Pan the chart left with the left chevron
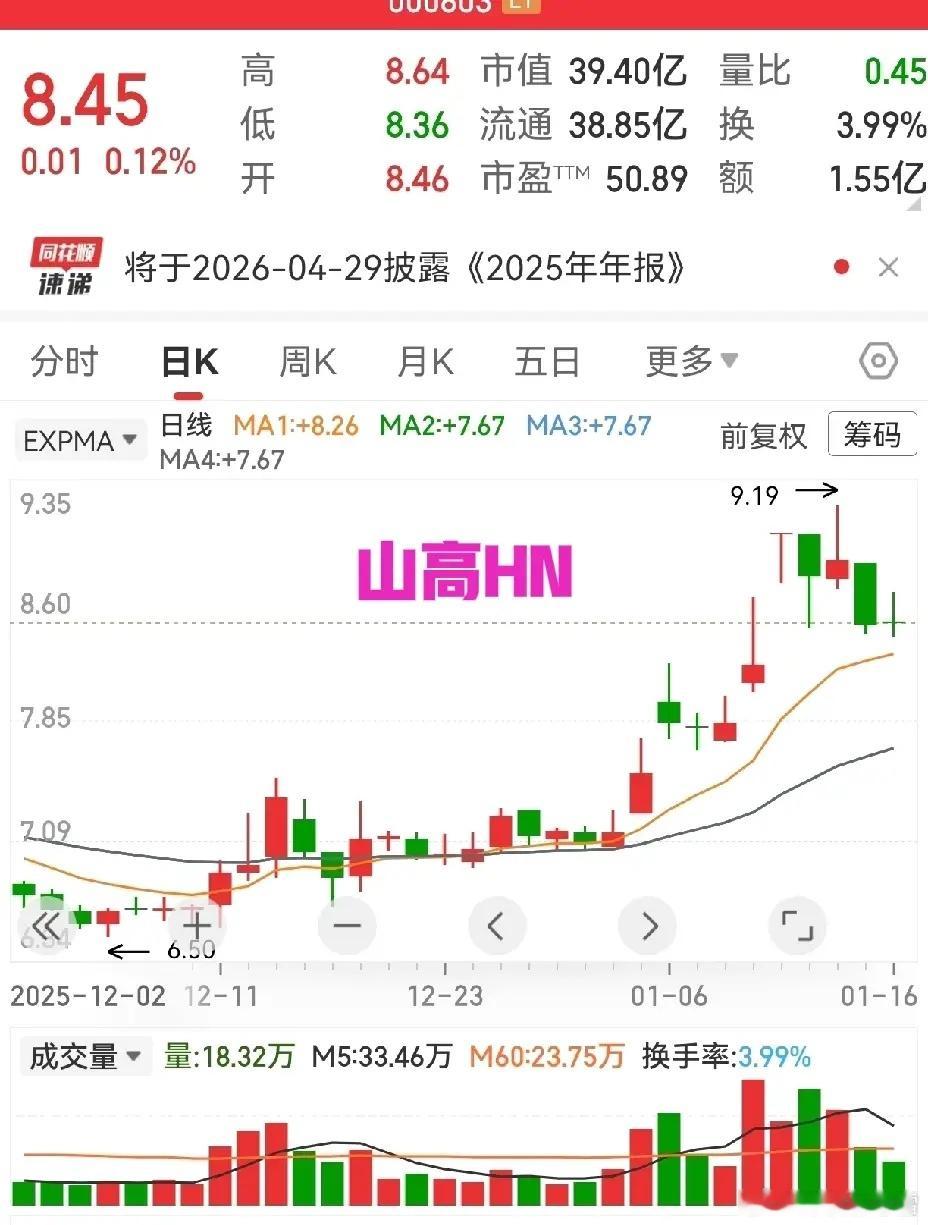 pyautogui.click(x=497, y=925)
